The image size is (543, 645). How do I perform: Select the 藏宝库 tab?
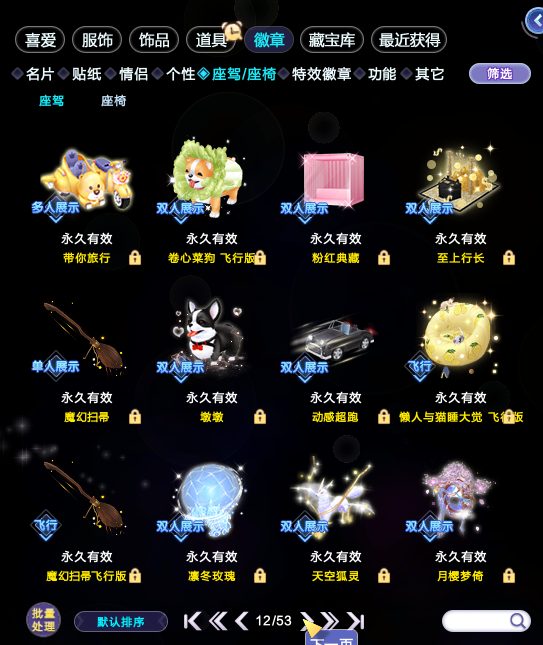pos(332,40)
